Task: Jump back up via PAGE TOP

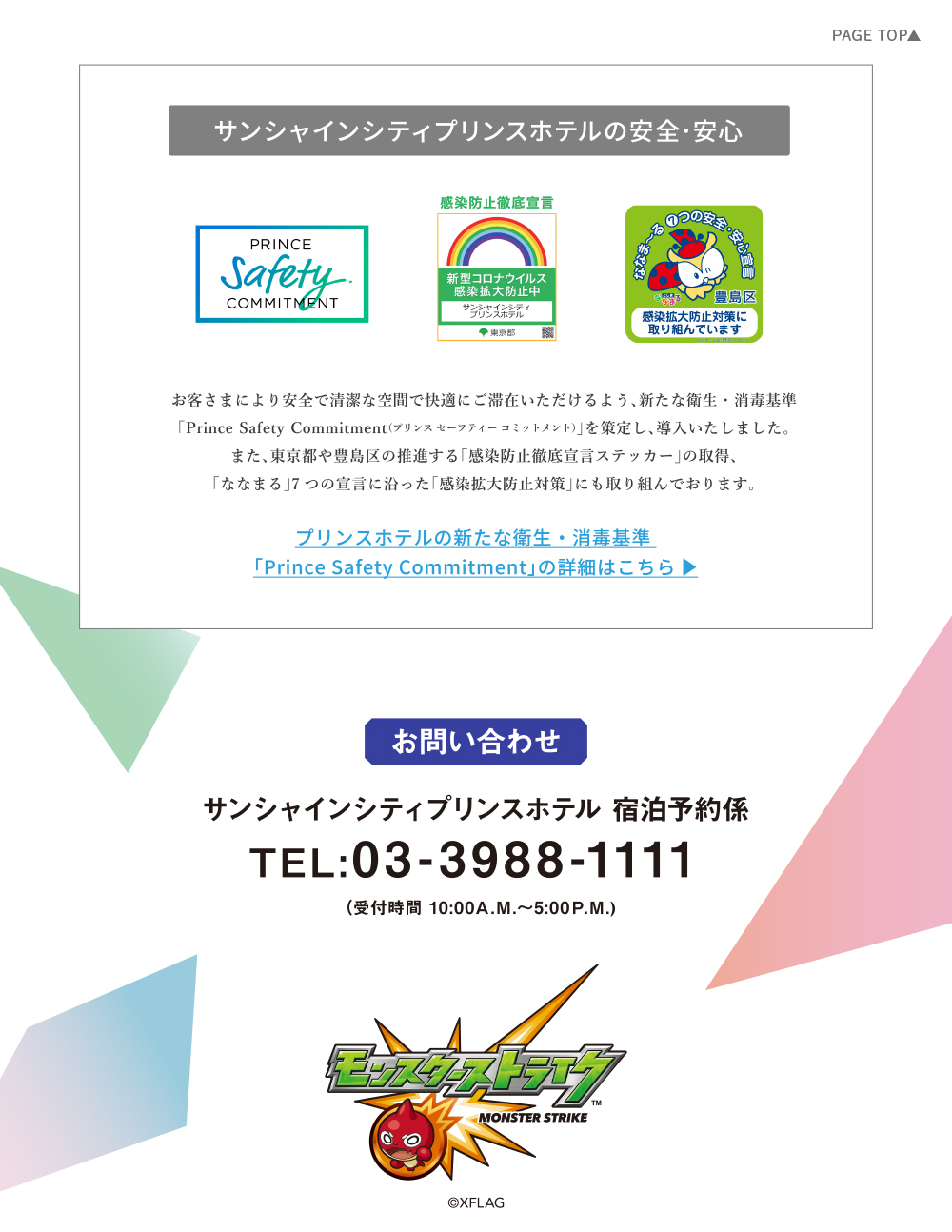Action: point(875,35)
